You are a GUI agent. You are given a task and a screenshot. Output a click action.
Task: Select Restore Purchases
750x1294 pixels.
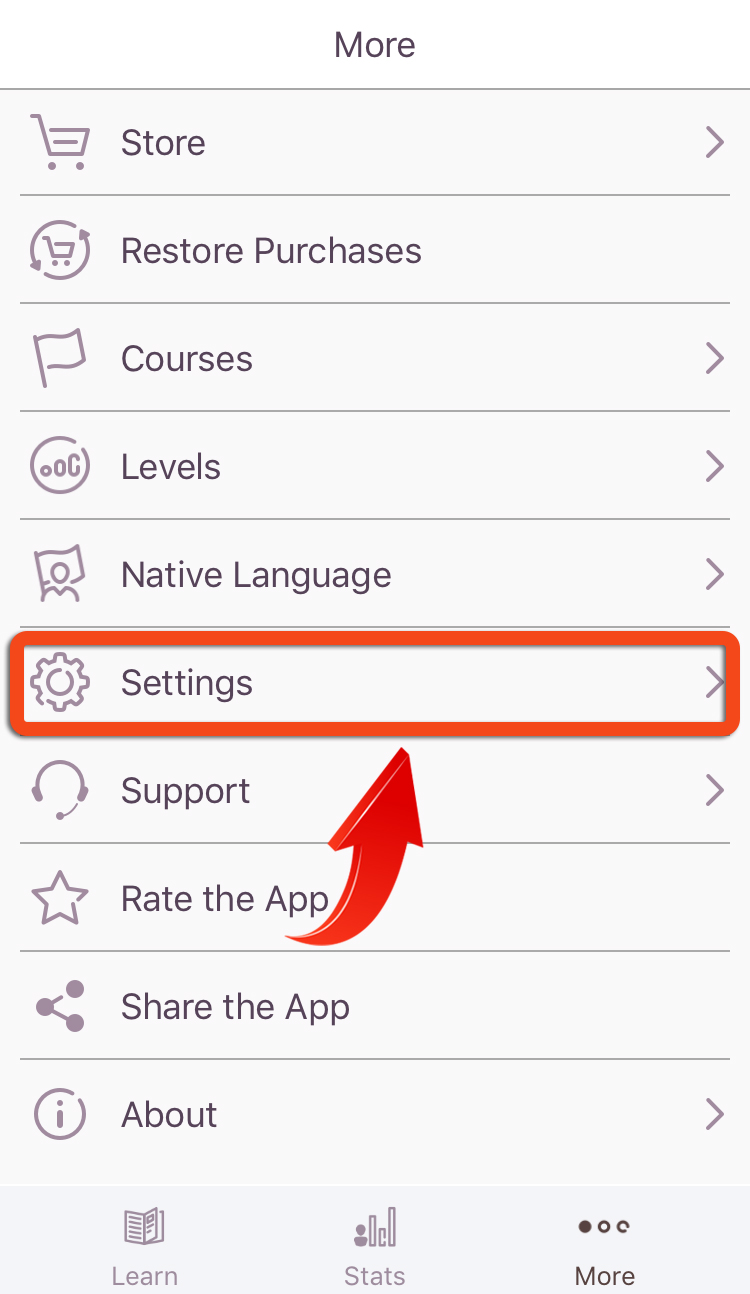[x=375, y=250]
